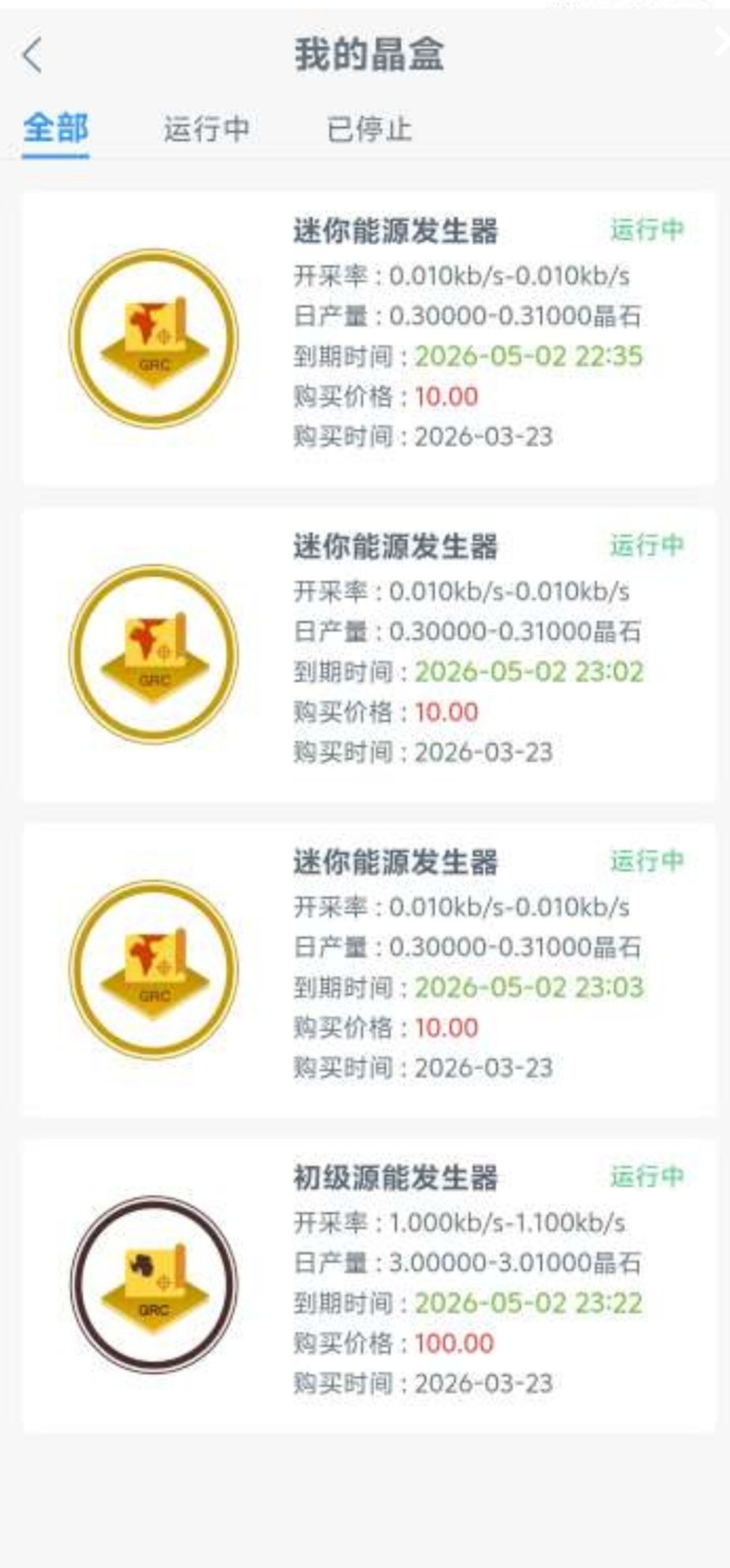Switch to the 已停止 tab
730x1568 pixels.
pyautogui.click(x=369, y=129)
